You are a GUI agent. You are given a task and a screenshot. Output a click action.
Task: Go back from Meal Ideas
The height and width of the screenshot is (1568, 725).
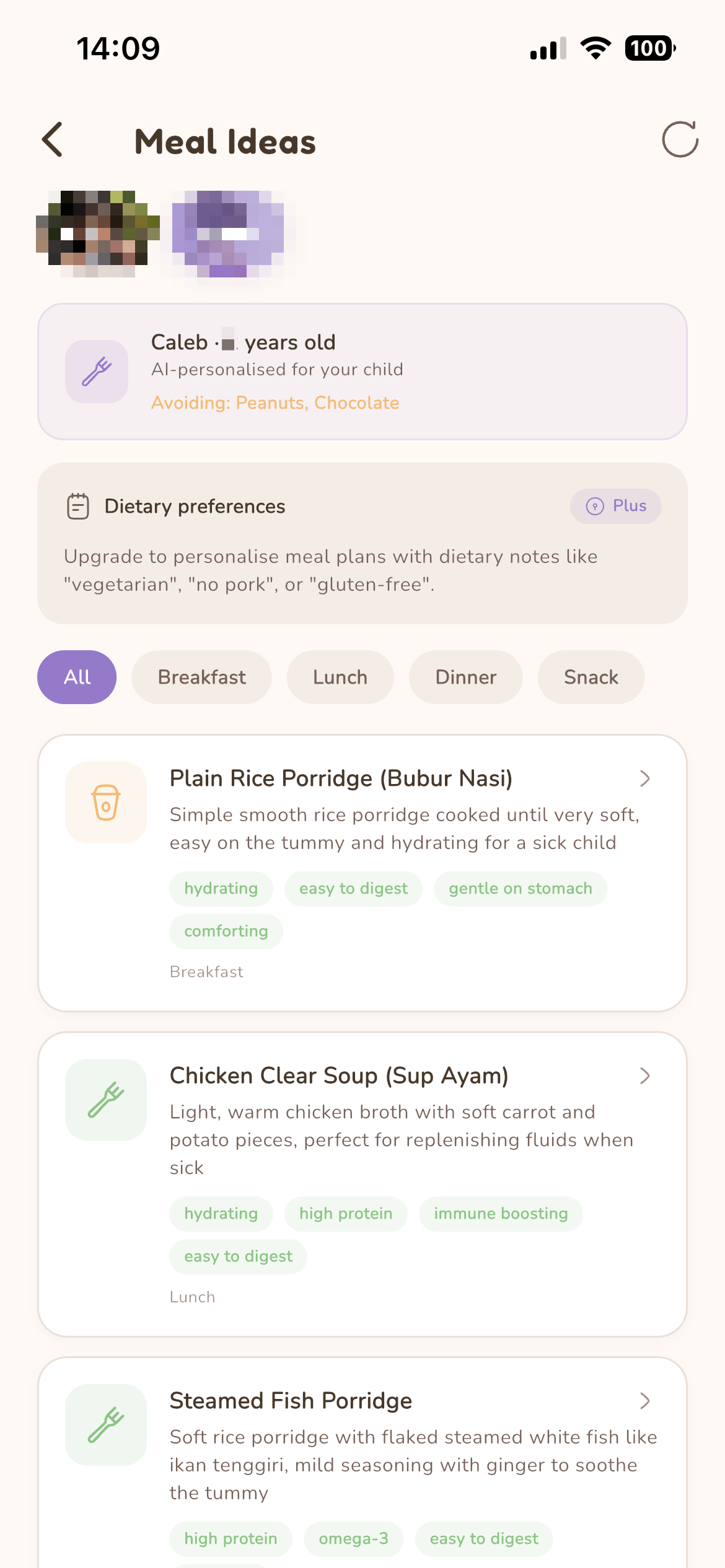pyautogui.click(x=53, y=139)
